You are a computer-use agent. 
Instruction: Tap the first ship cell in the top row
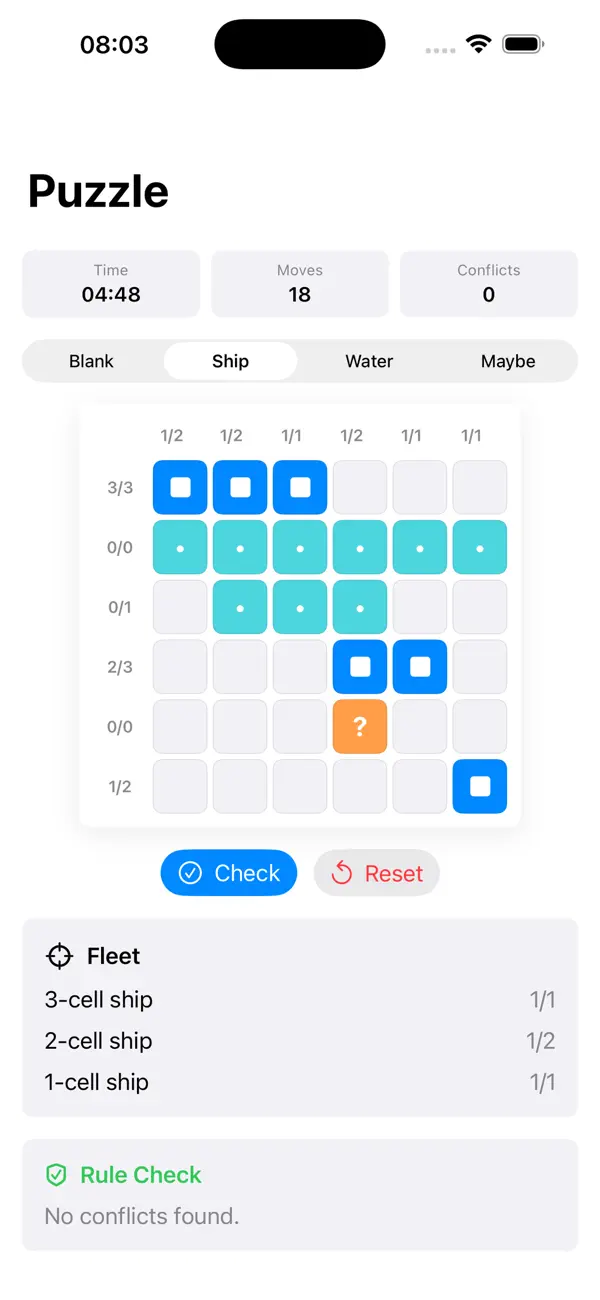(180, 487)
